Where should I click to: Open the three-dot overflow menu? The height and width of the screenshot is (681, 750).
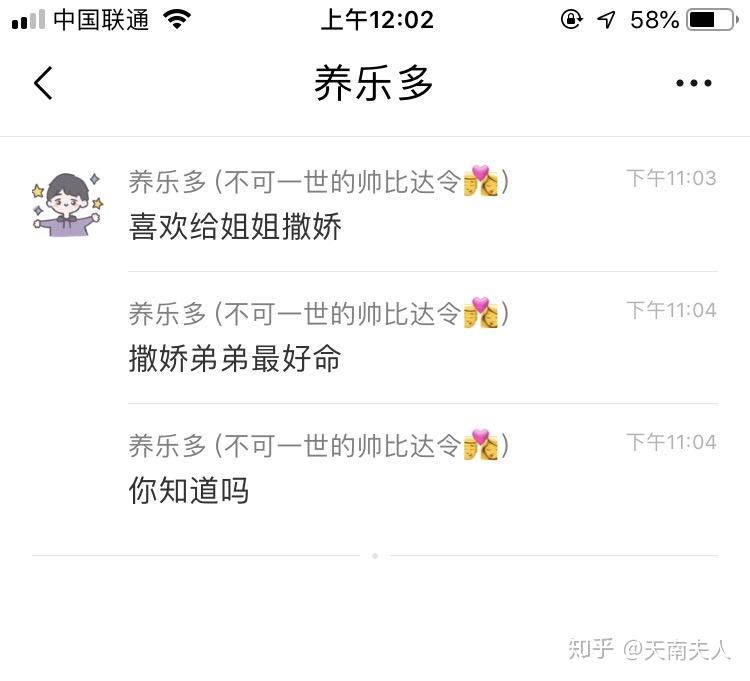(693, 84)
